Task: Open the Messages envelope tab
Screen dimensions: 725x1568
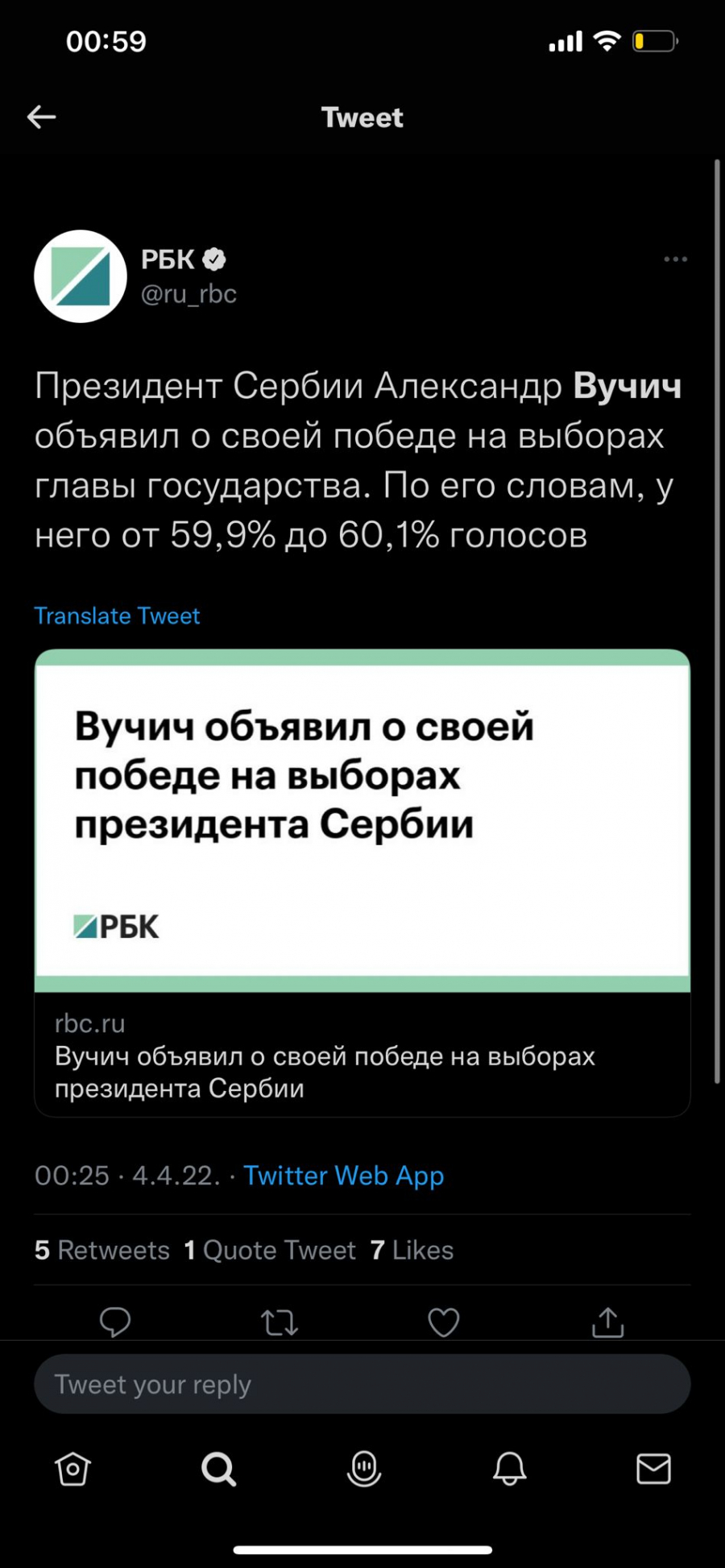Action: pos(653,1469)
